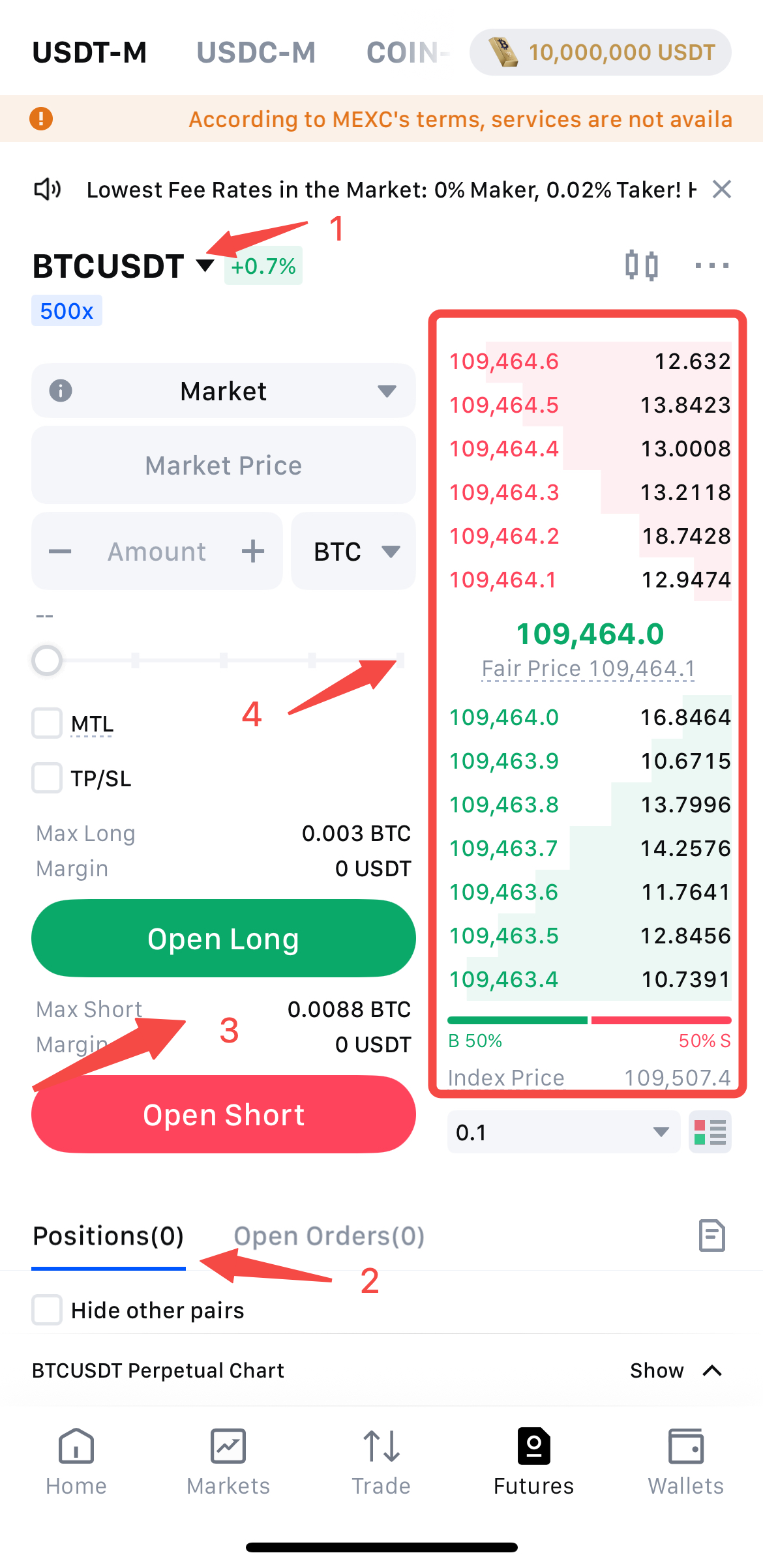Image resolution: width=763 pixels, height=1568 pixels.
Task: Tap the Amount input field
Action: pyautogui.click(x=157, y=552)
